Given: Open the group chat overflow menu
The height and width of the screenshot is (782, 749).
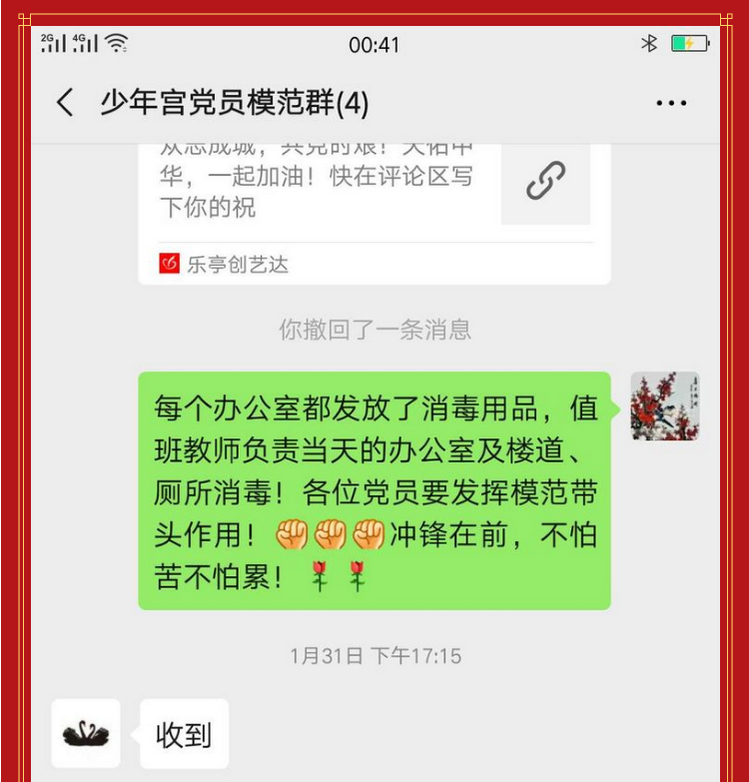Looking at the screenshot, I should [x=671, y=103].
